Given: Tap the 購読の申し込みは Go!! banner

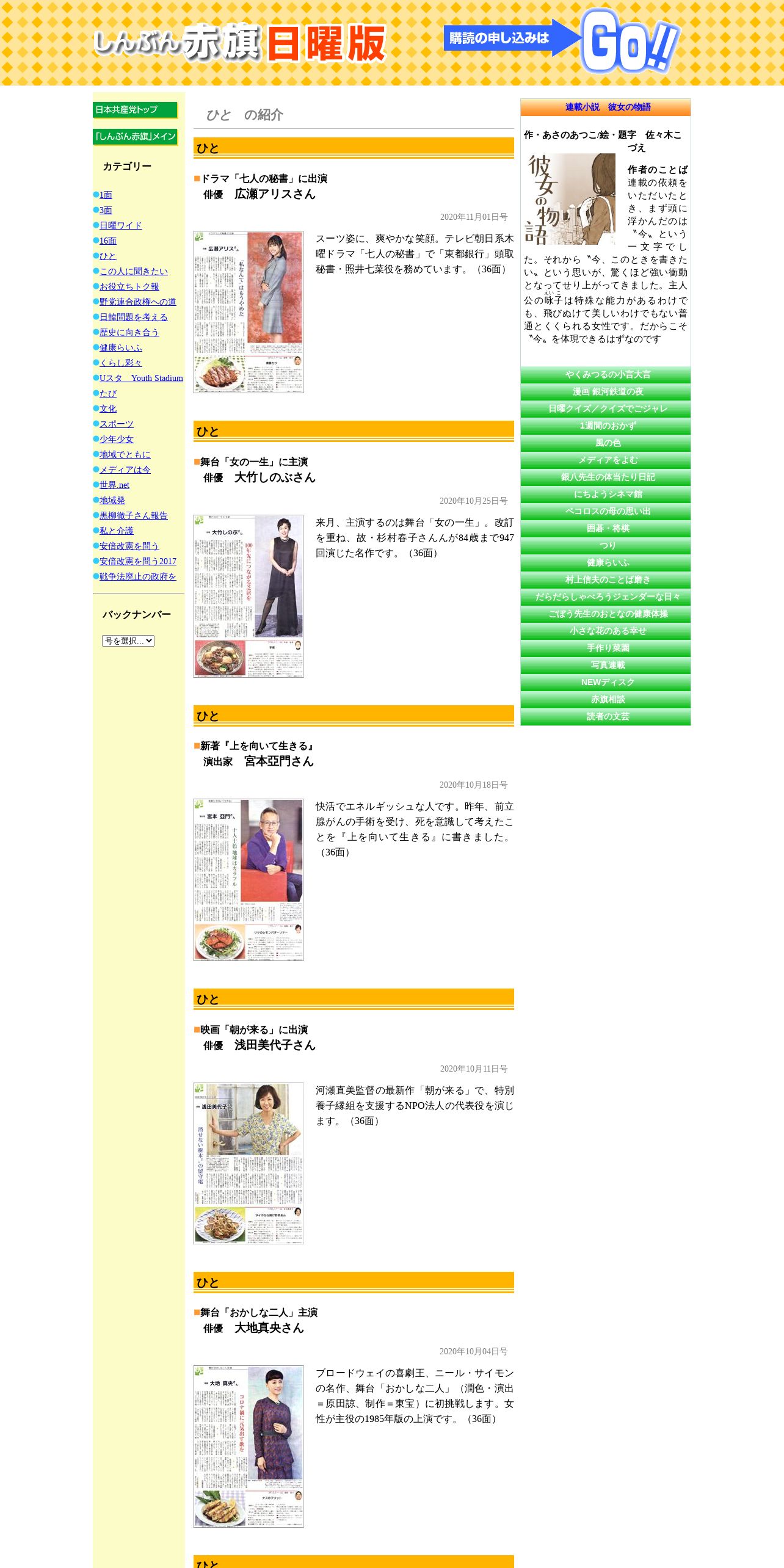Looking at the screenshot, I should [562, 40].
